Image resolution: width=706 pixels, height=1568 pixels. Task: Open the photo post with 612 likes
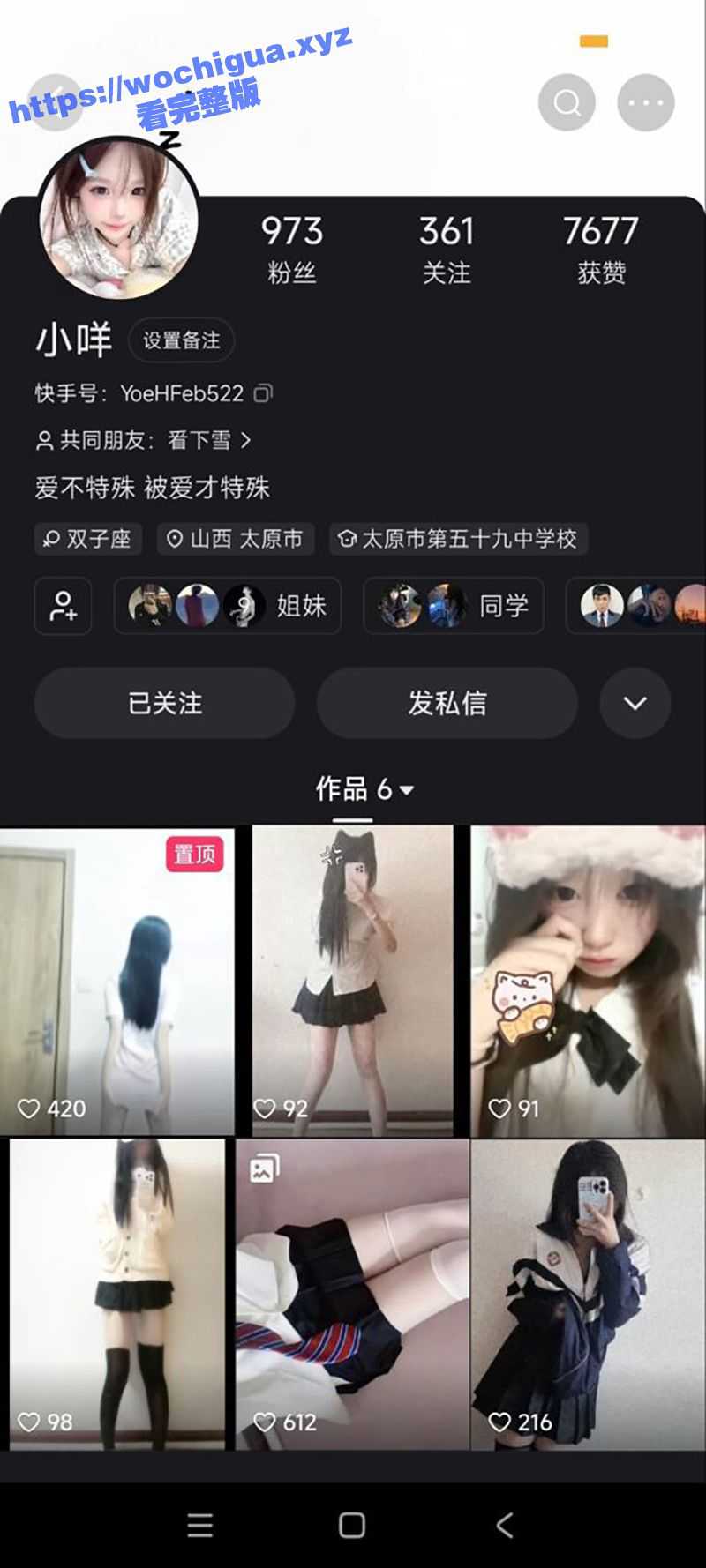coord(352,1294)
